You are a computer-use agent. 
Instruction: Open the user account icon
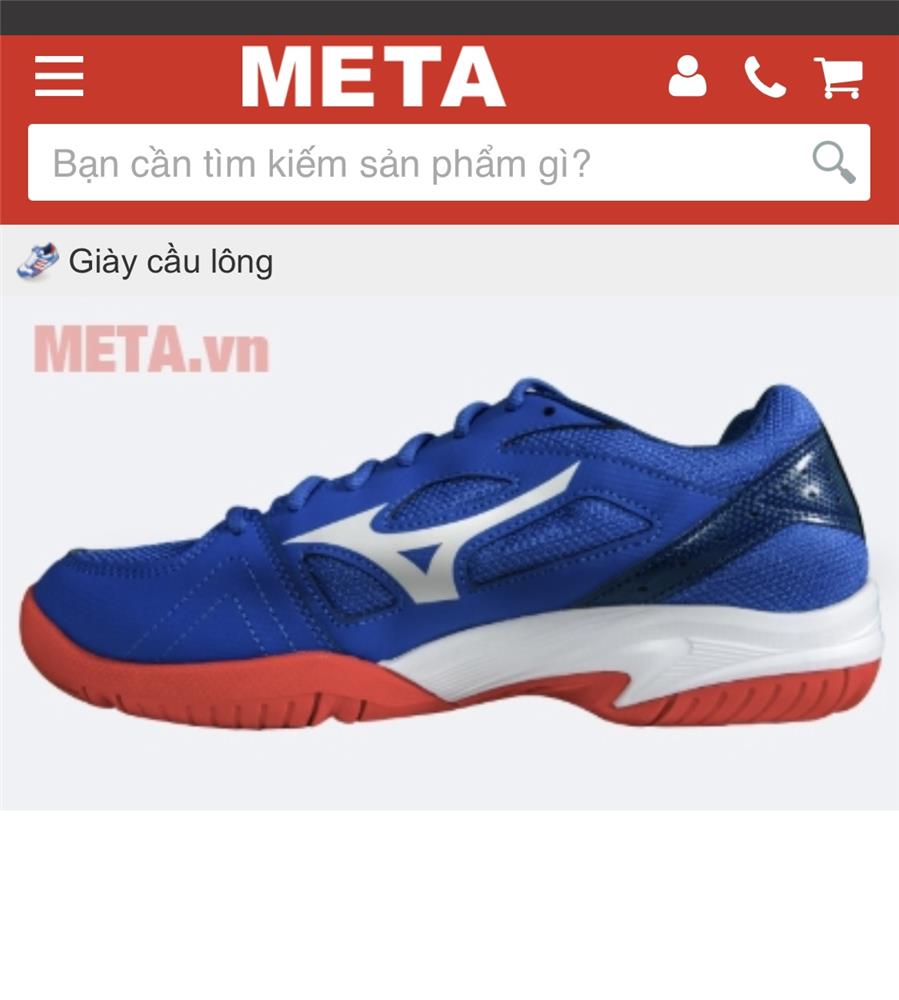pos(687,77)
